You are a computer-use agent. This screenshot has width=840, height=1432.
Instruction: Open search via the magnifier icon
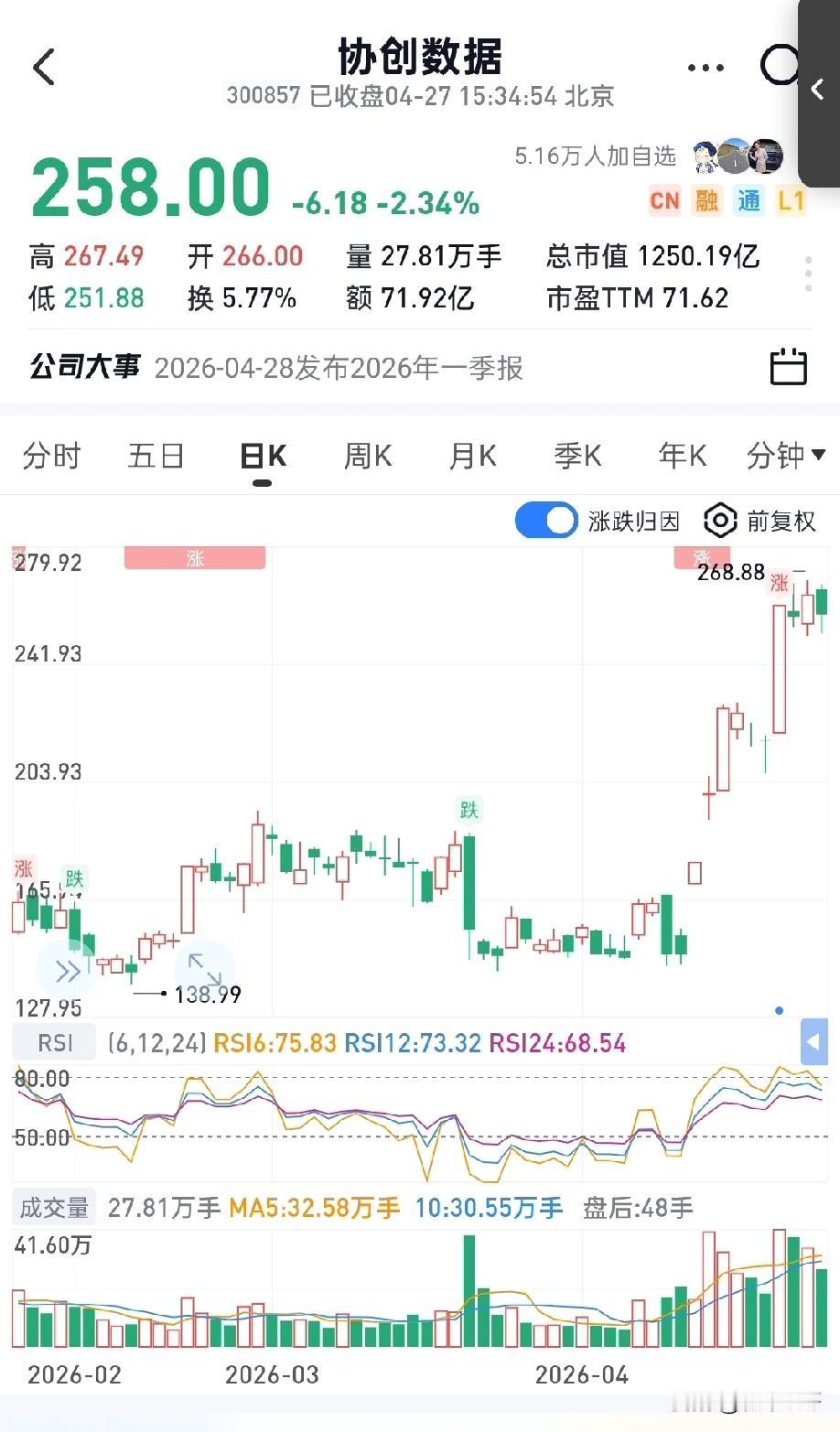tap(779, 67)
